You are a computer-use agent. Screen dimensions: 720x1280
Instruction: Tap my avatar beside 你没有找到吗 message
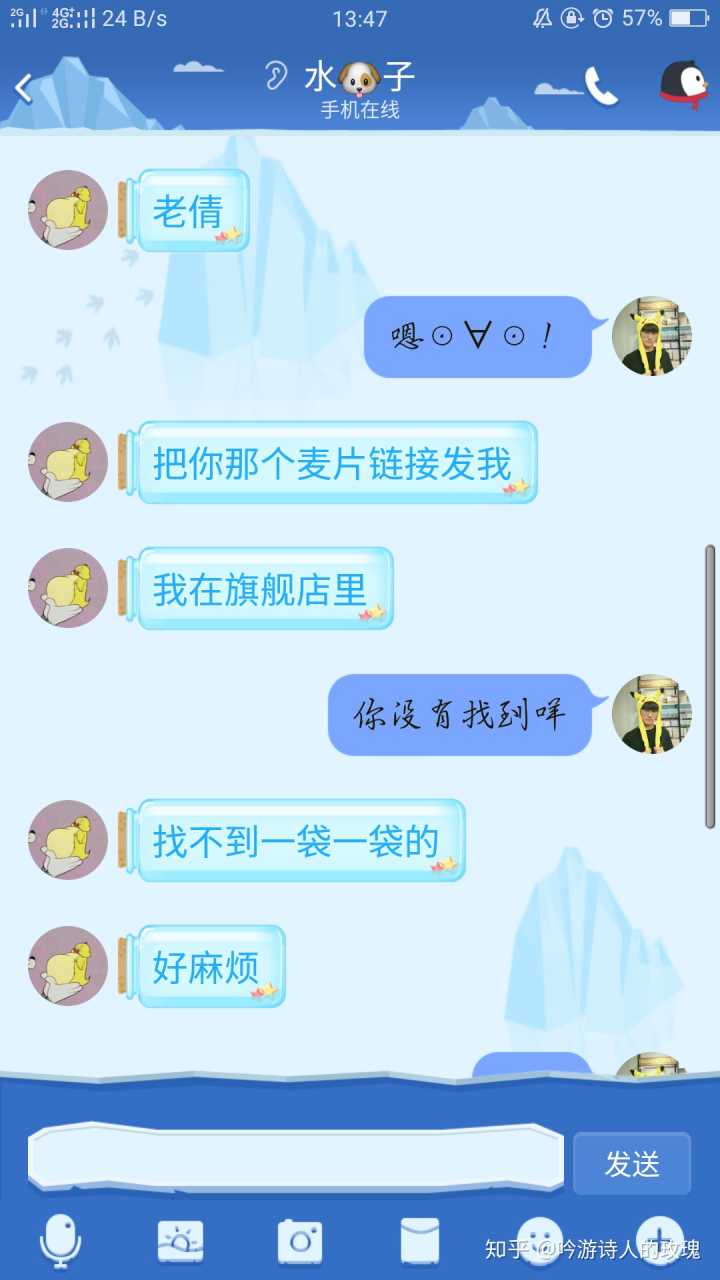(651, 714)
